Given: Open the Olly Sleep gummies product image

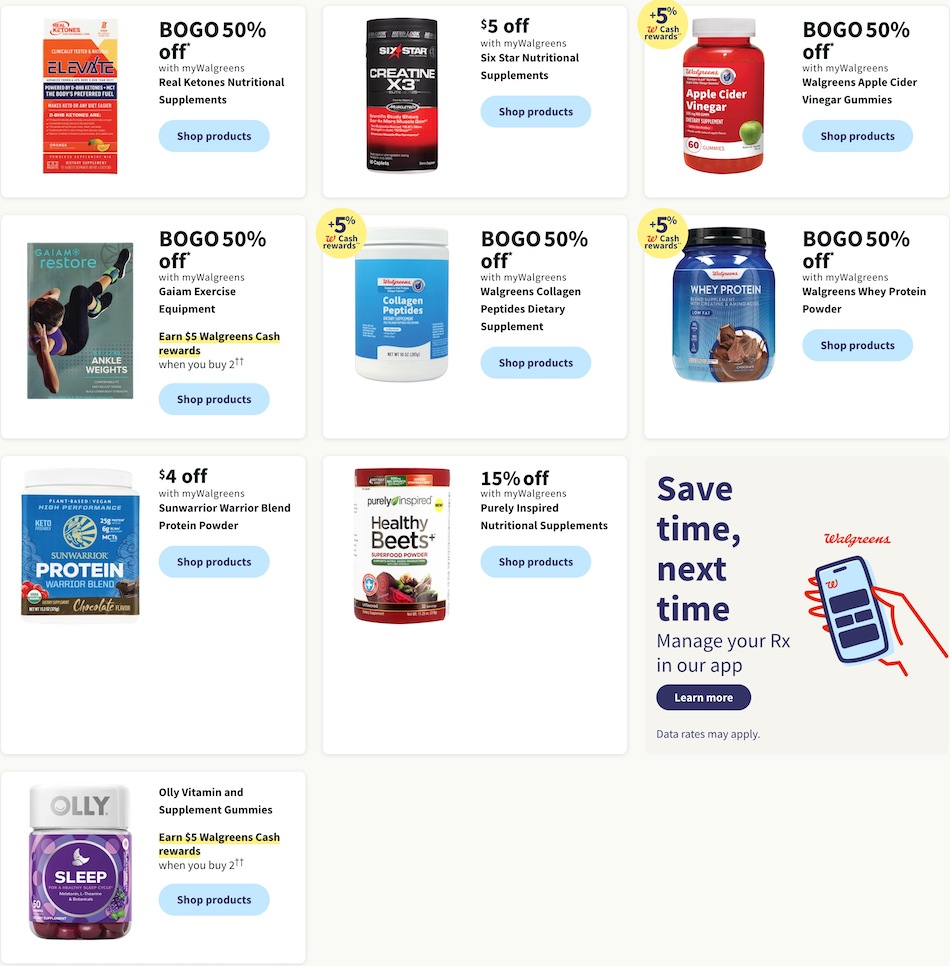Looking at the screenshot, I should [x=80, y=862].
